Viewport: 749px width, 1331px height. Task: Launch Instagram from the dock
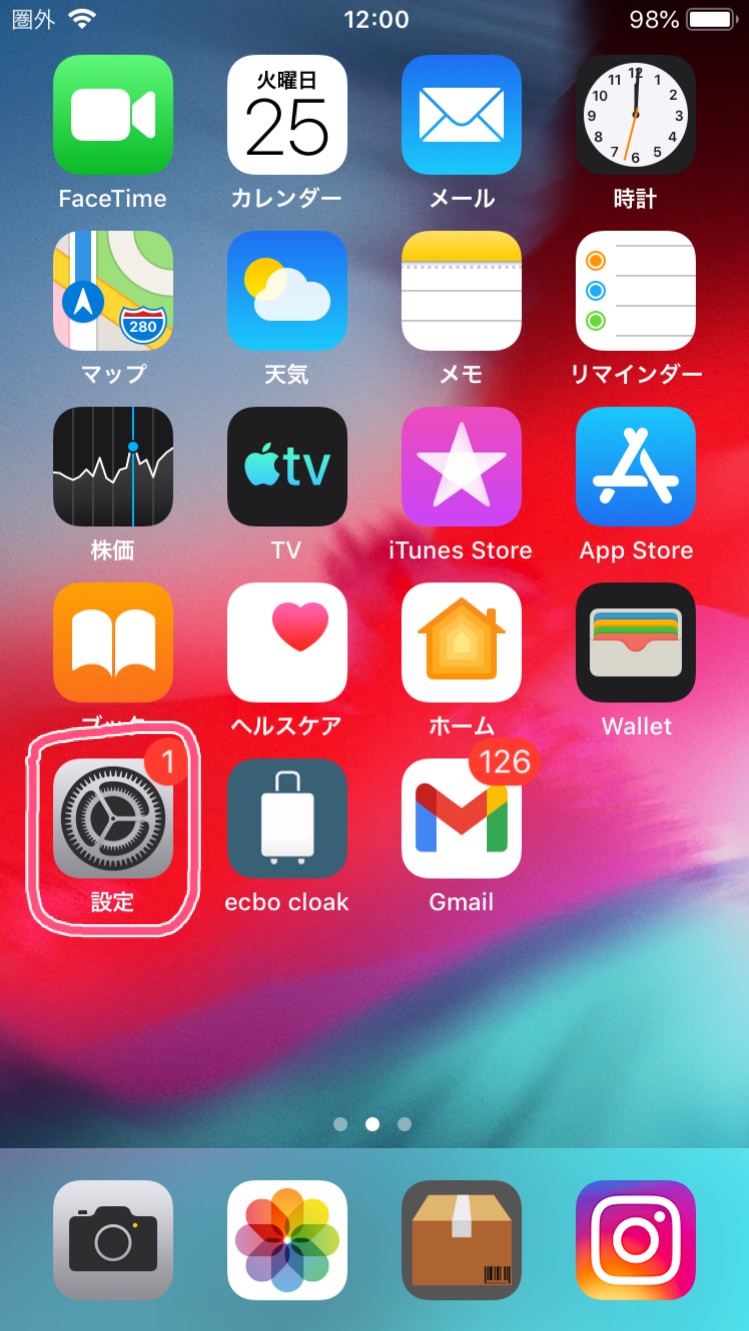click(x=635, y=1240)
